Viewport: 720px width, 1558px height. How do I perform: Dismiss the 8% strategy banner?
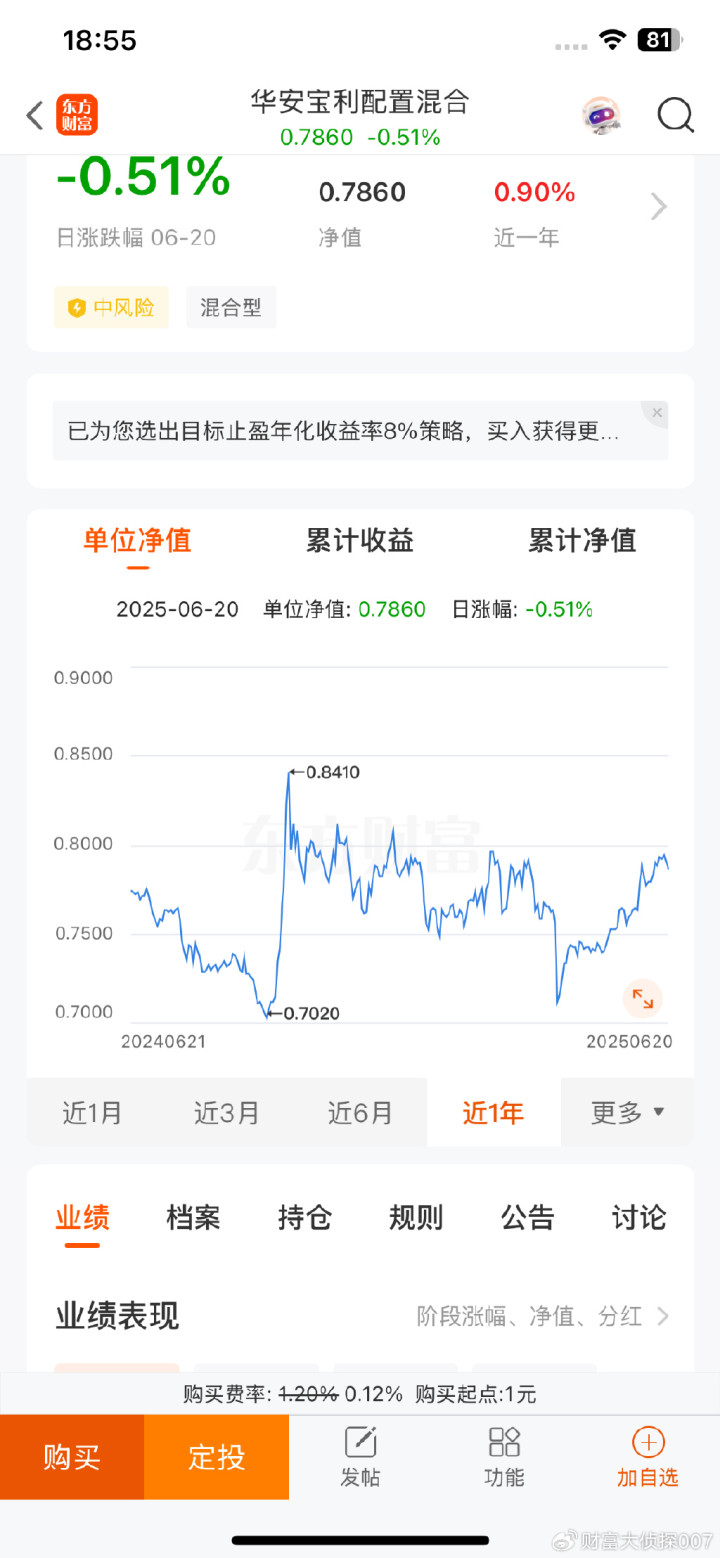point(656,412)
